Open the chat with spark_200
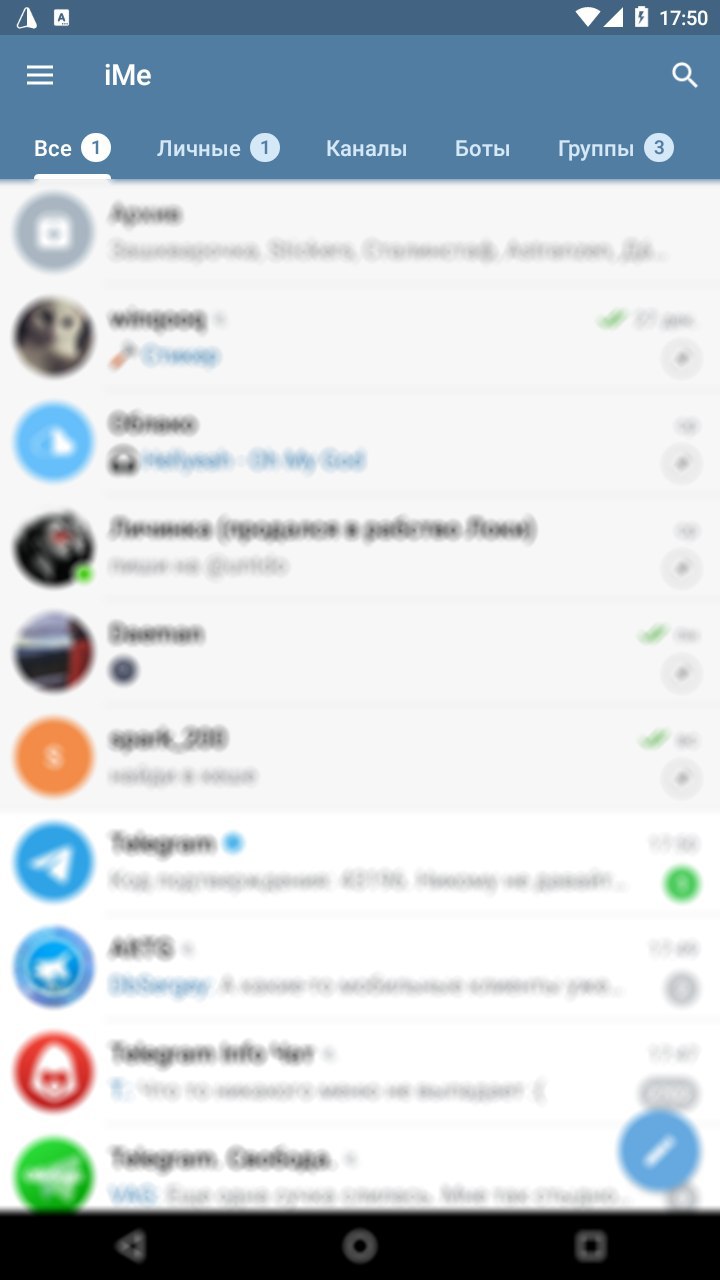Screen dimensions: 720x1280 [x=360, y=757]
